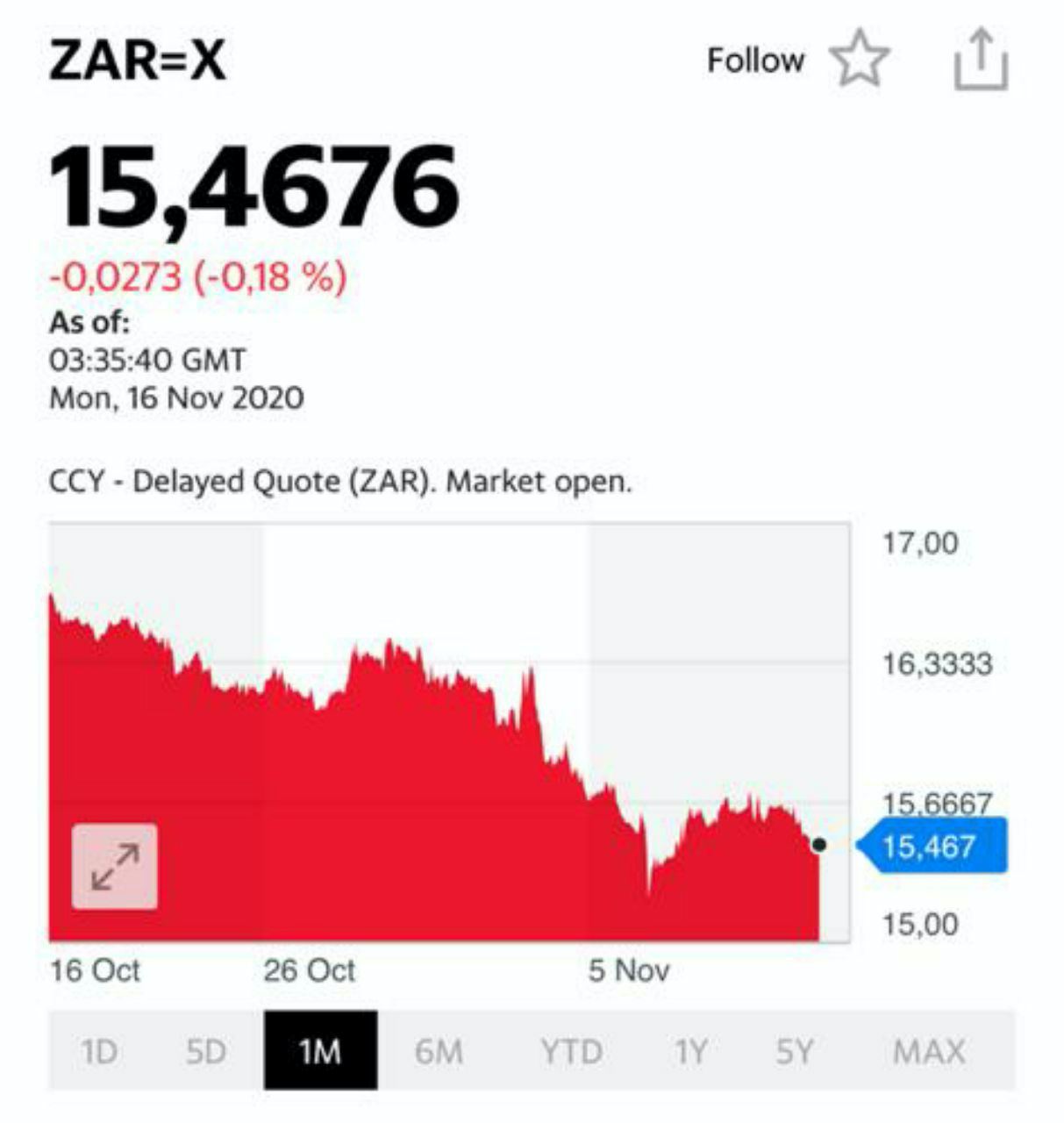Screen dimensions: 1064x1123
Task: Display the MAX chart range
Action: [929, 1051]
